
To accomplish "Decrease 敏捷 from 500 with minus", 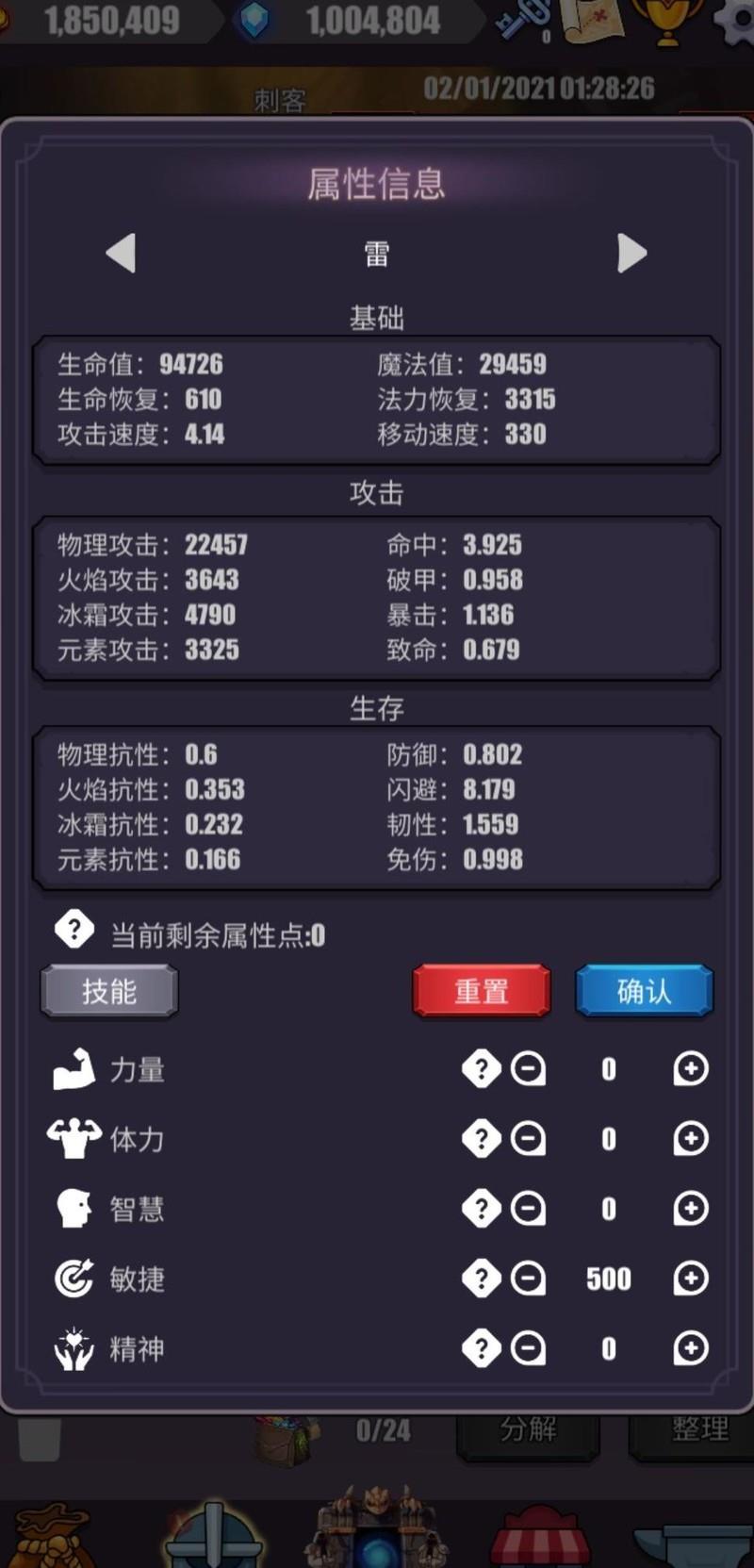I will click(x=528, y=1279).
